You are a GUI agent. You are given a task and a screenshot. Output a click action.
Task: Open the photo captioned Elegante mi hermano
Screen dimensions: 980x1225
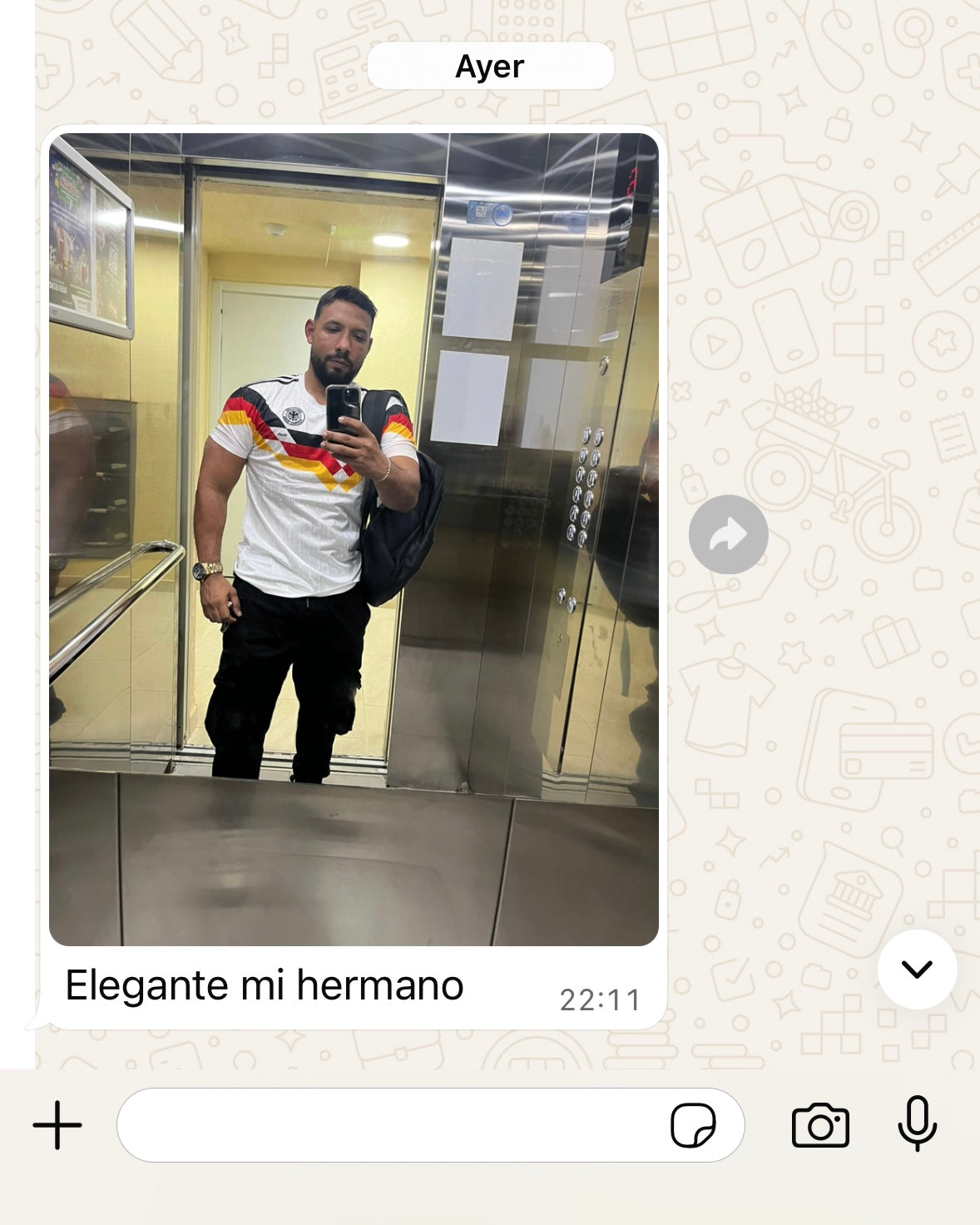(x=354, y=539)
